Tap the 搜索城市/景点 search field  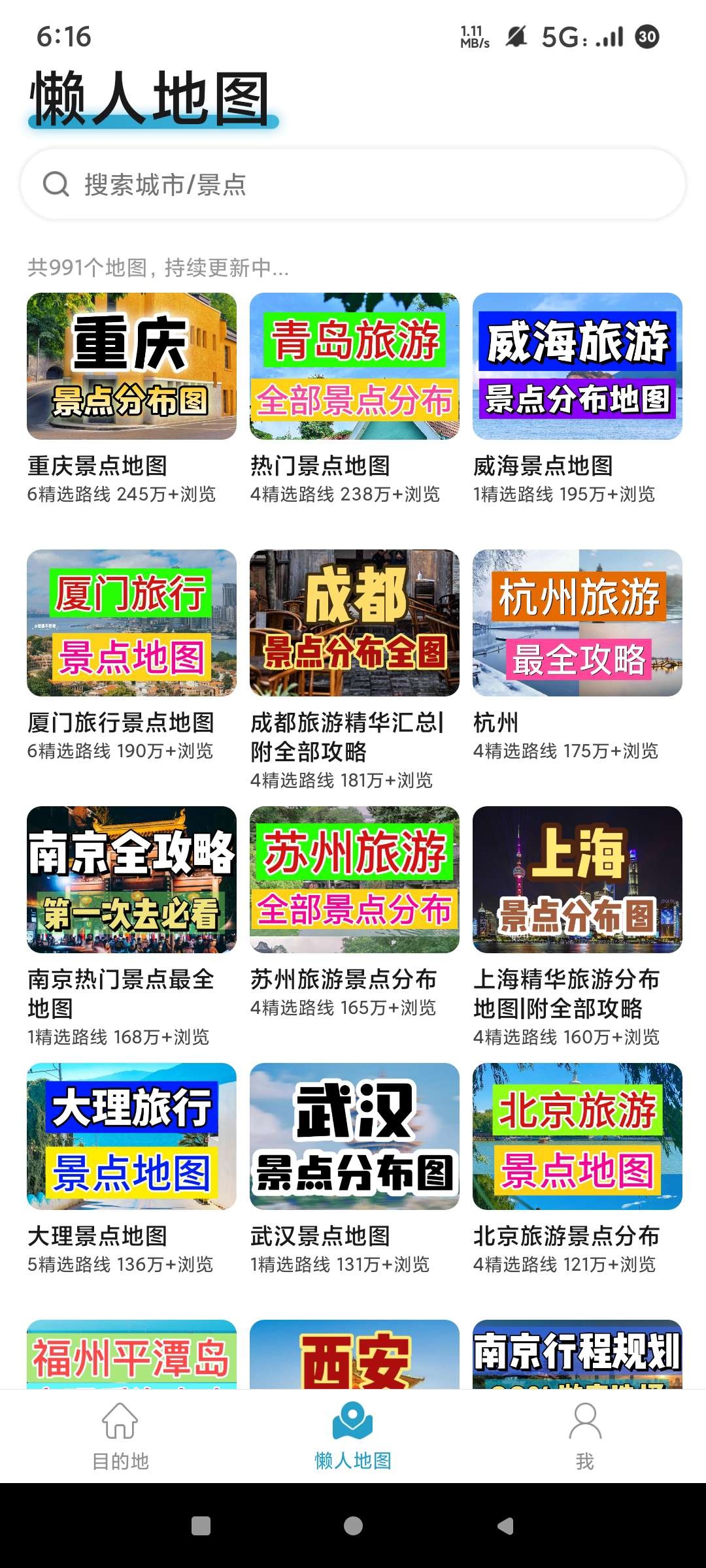coord(353,185)
